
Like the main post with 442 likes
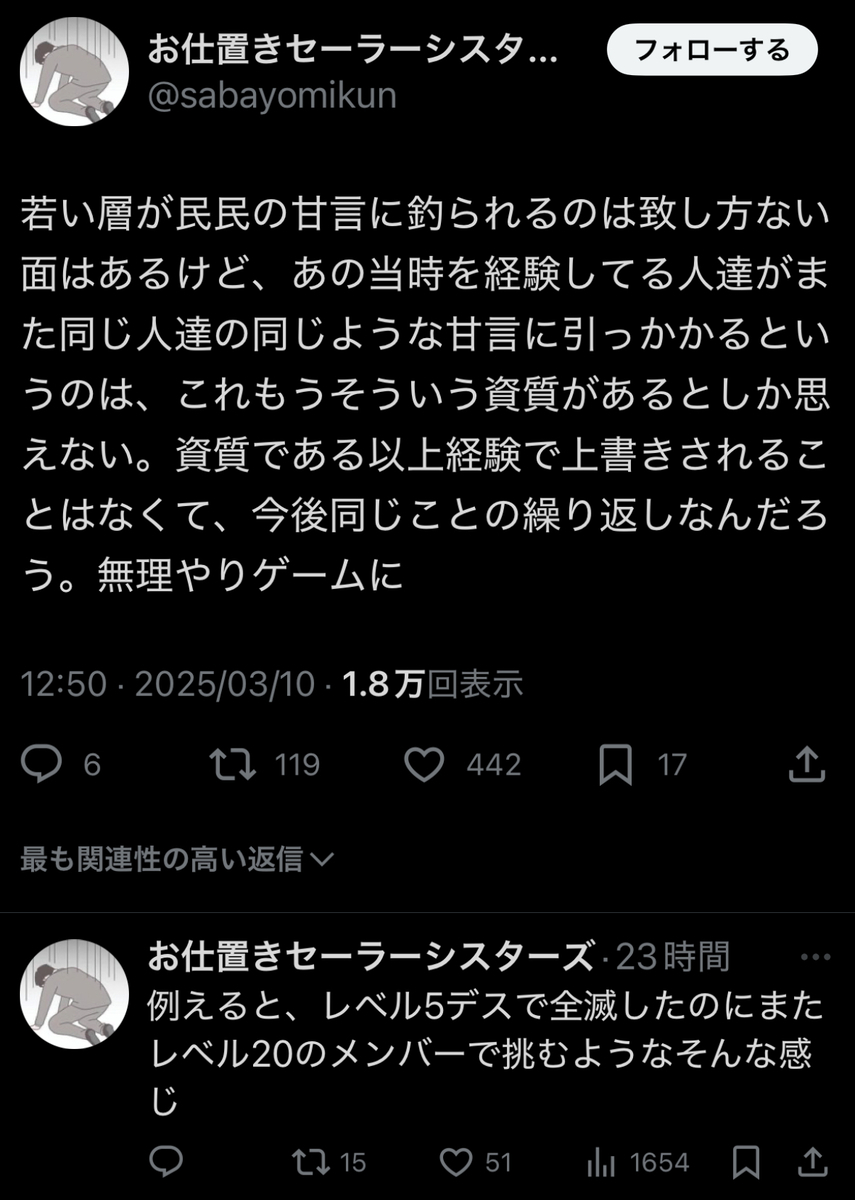pyautogui.click(x=424, y=765)
